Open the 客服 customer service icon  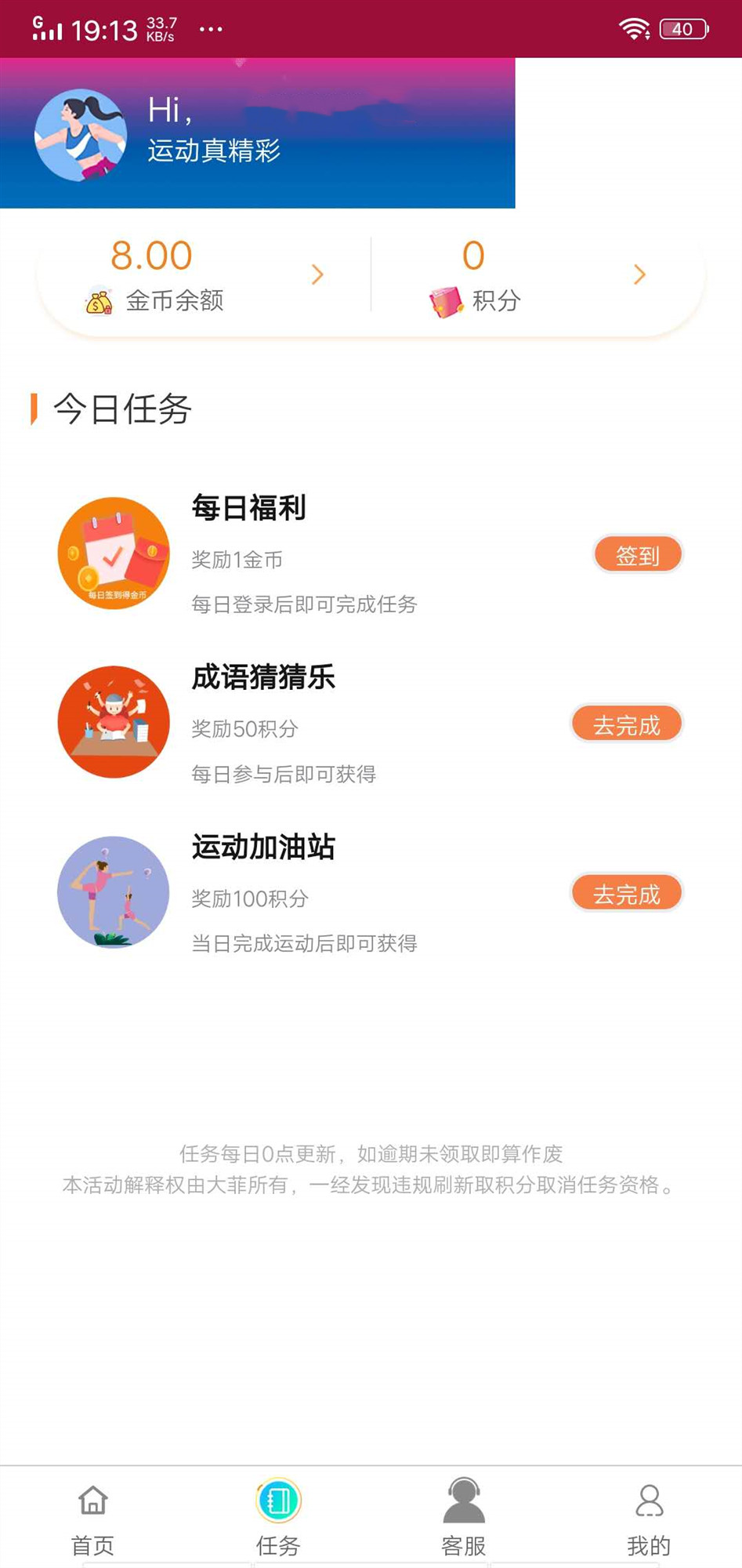463,1501
